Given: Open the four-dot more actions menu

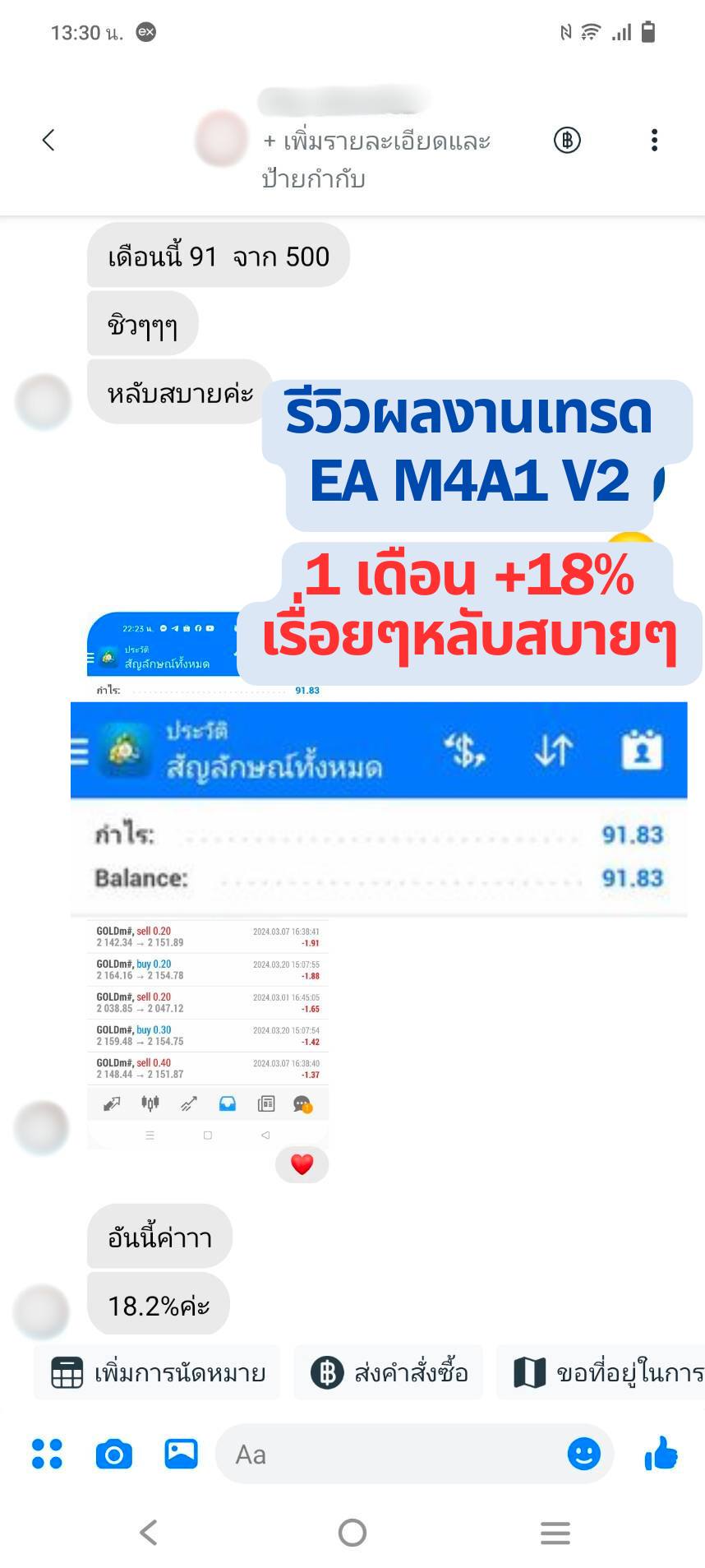Looking at the screenshot, I should (x=47, y=1454).
